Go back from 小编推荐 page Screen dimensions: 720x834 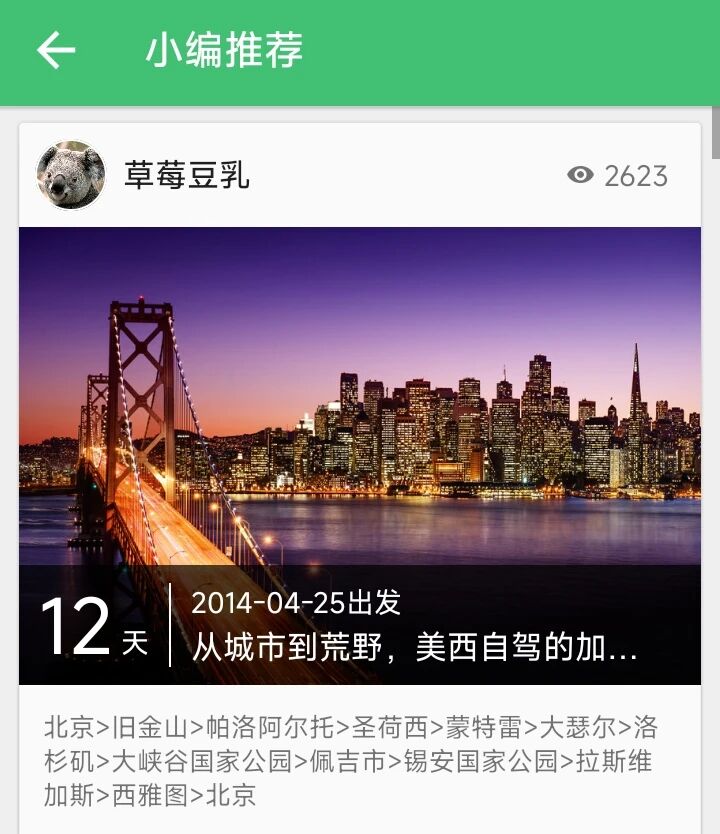click(x=56, y=50)
